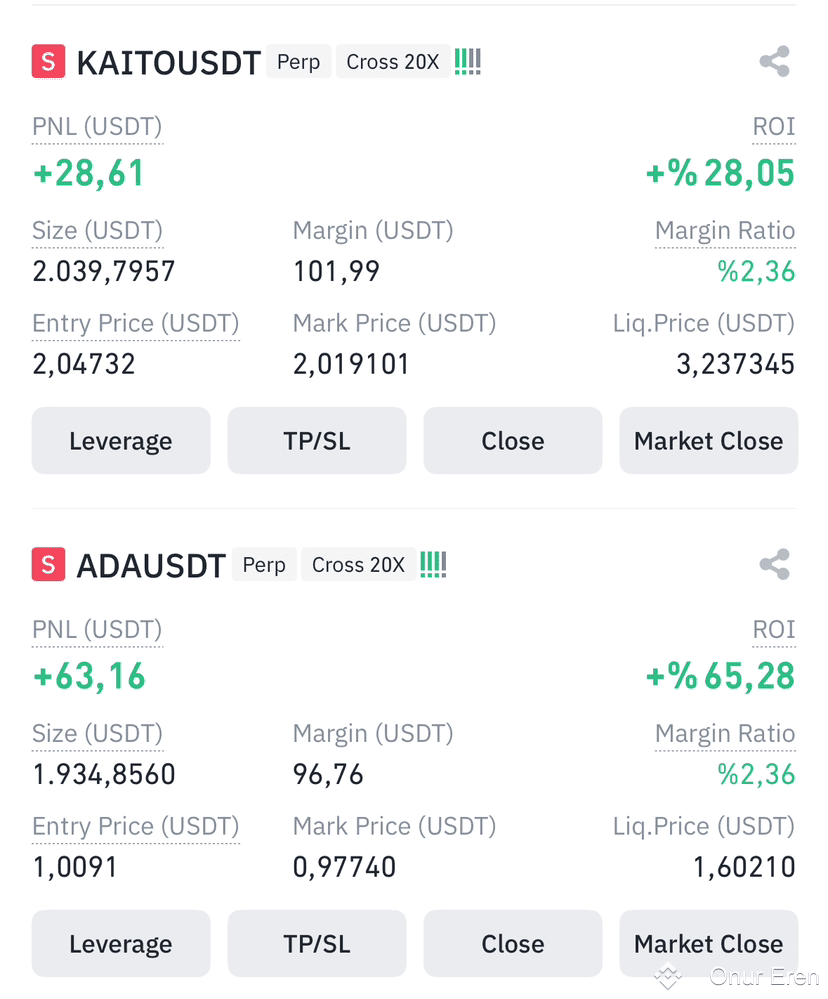Show Margin Ratio info for ADAUSDT
The image size is (828, 999).
click(x=725, y=734)
